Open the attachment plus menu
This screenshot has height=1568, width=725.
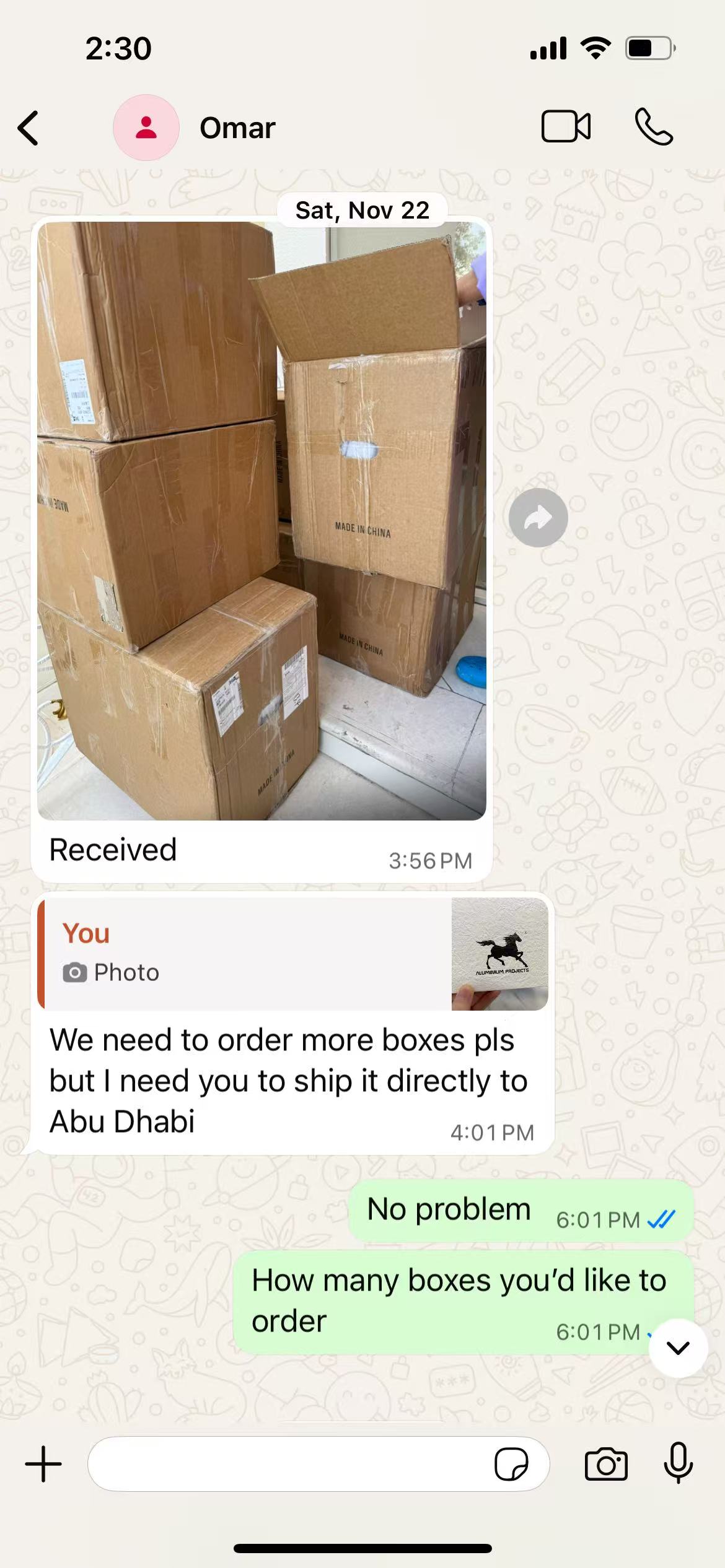pos(43,1465)
